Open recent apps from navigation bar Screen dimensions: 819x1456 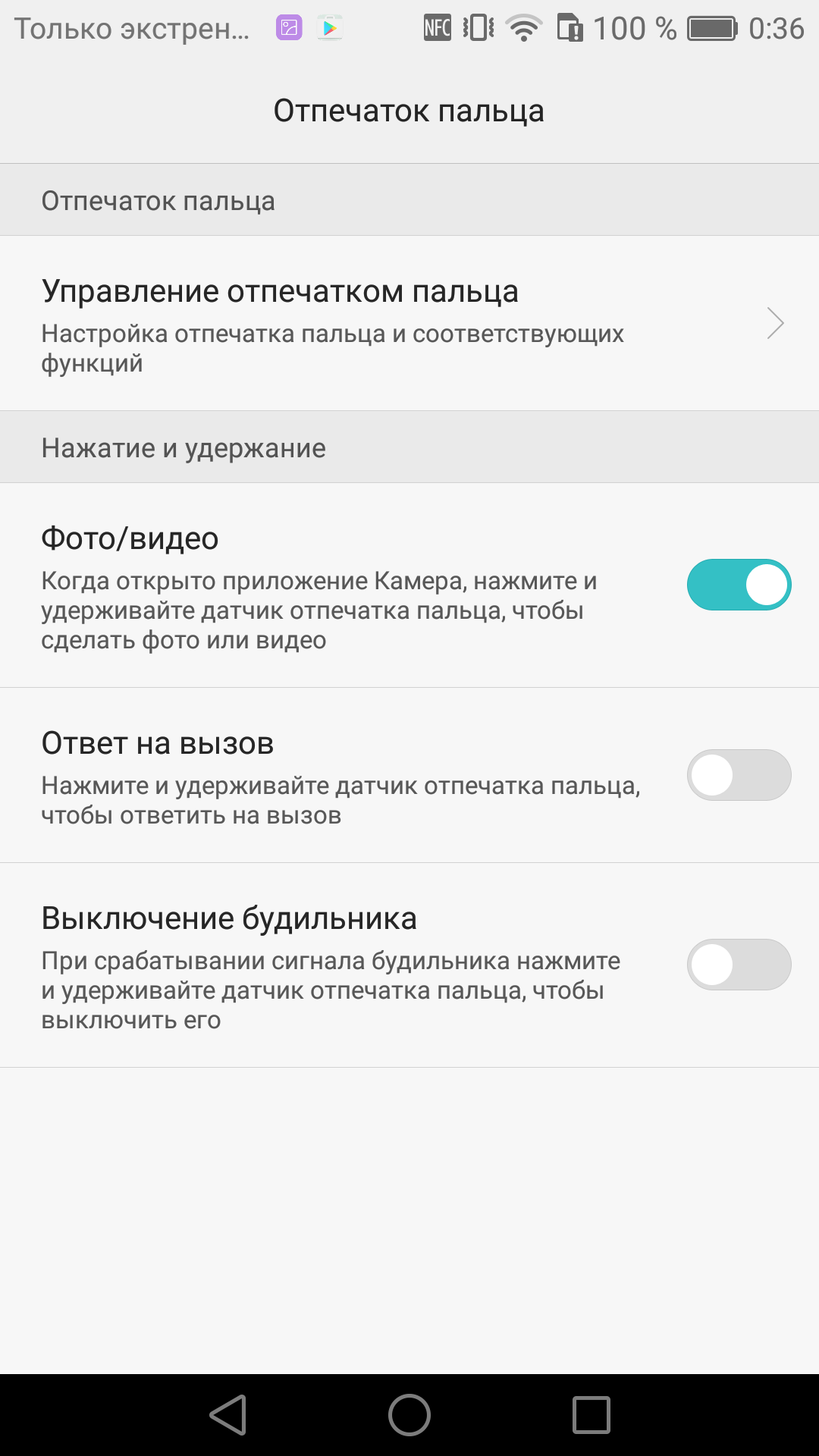coord(591,1415)
